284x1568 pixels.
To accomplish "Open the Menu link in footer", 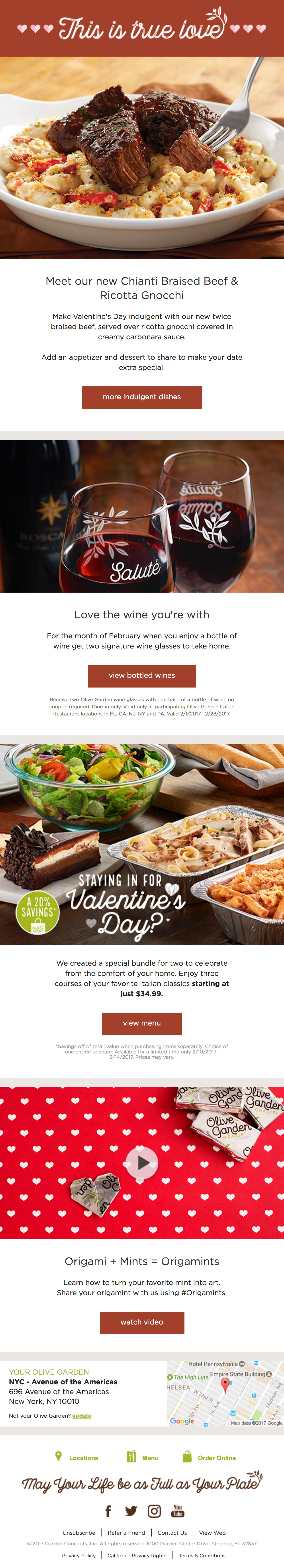I will [x=150, y=1458].
